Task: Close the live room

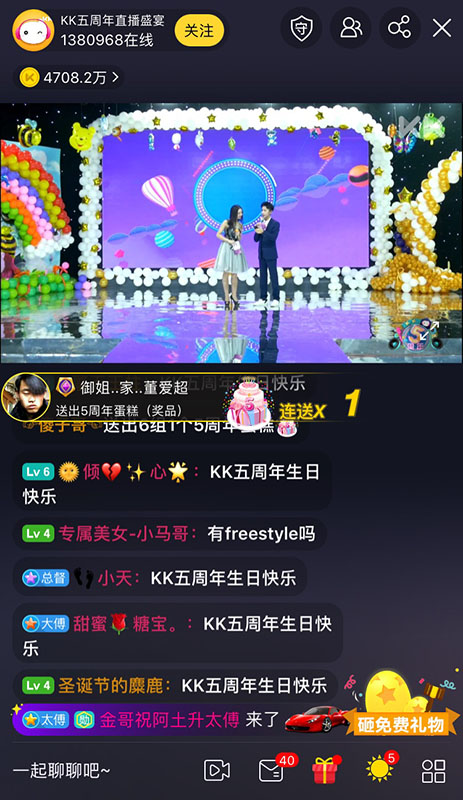Action: [442, 28]
